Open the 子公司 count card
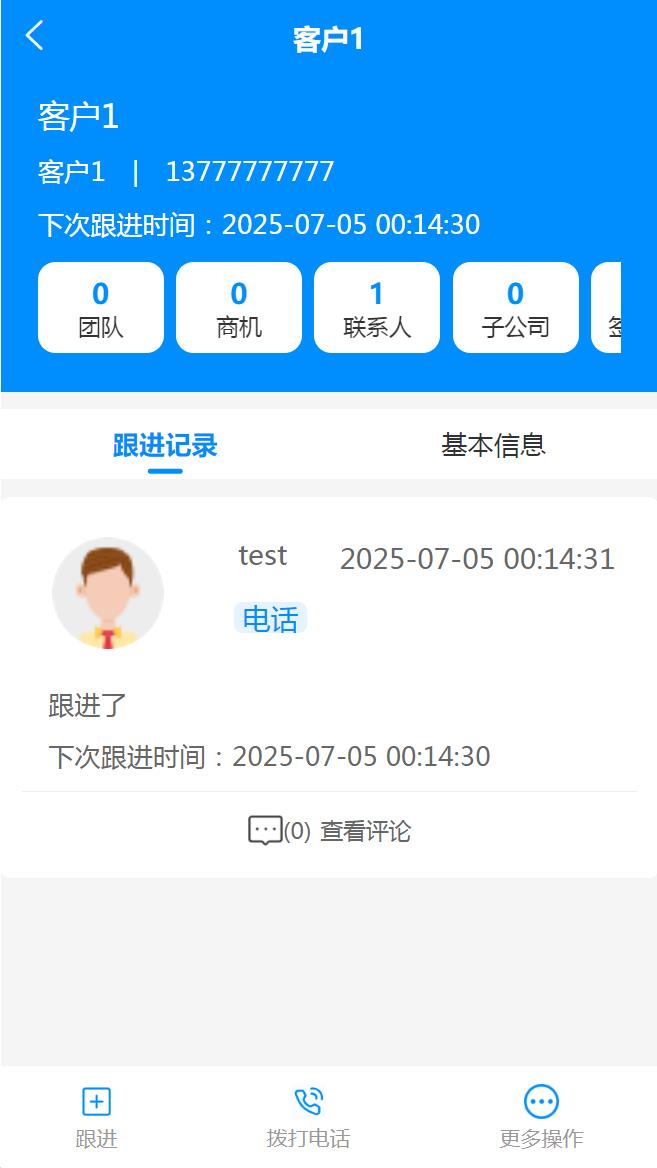 click(515, 308)
